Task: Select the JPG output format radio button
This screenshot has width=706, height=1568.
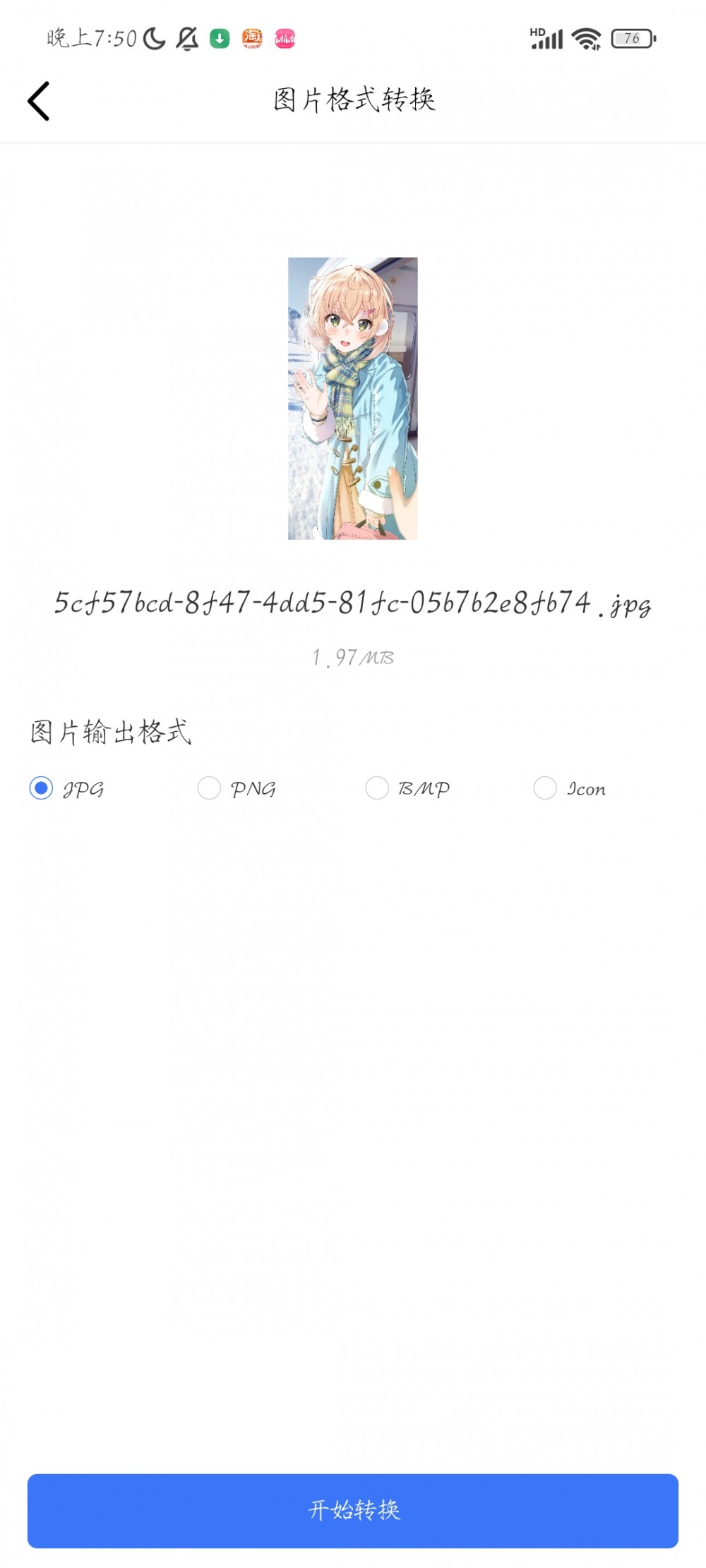Action: pyautogui.click(x=40, y=788)
